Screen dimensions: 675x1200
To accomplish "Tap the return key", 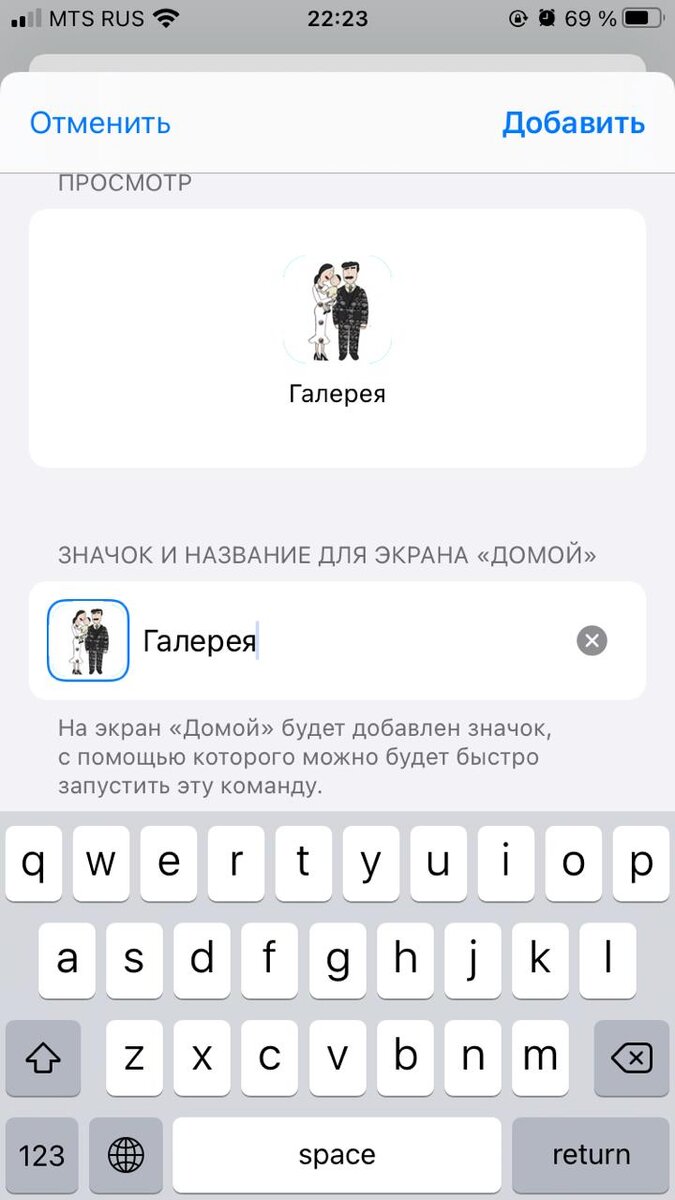I will tap(590, 1155).
